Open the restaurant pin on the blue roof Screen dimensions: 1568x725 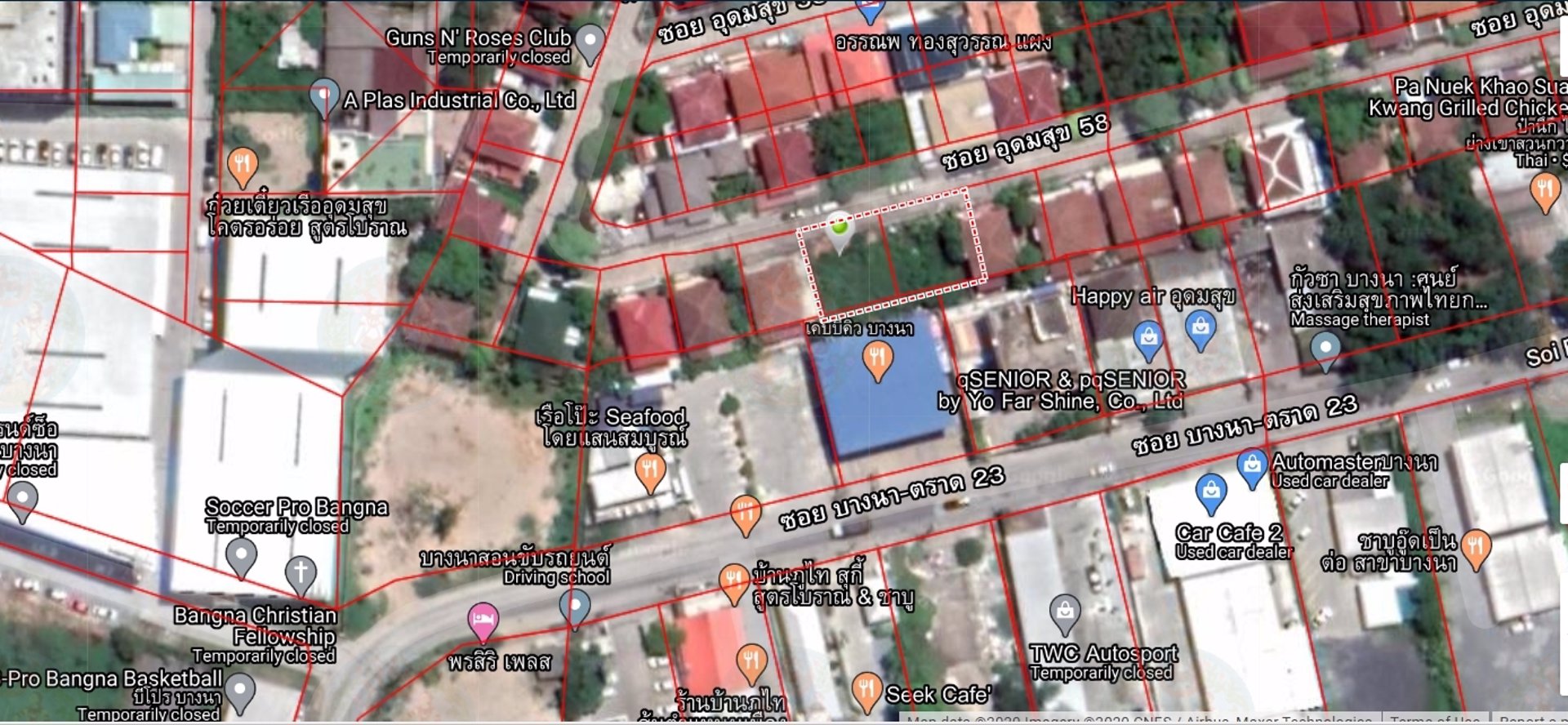[x=878, y=358]
